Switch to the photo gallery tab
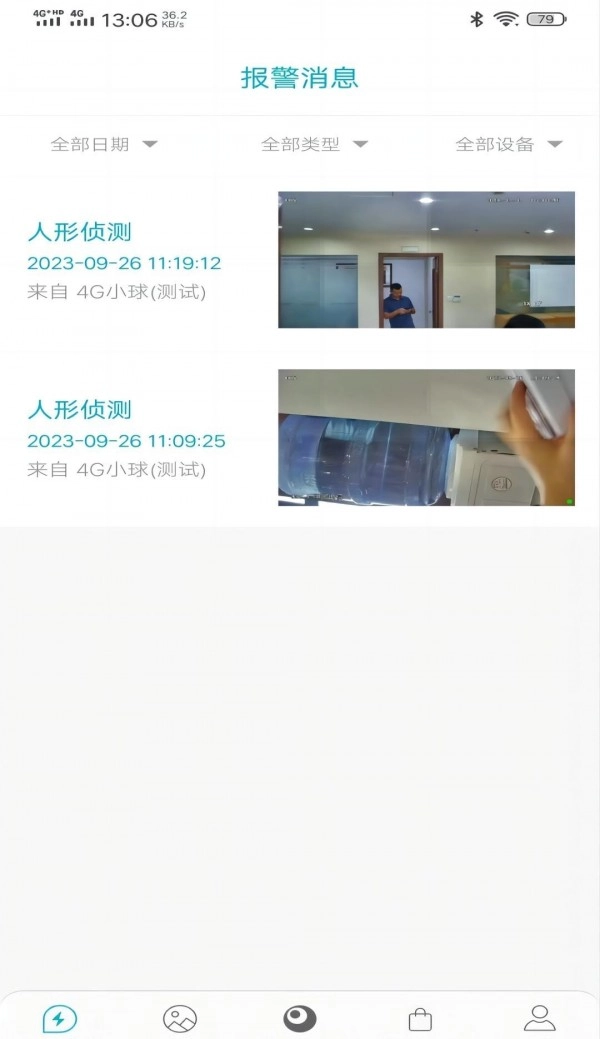 [x=180, y=1018]
